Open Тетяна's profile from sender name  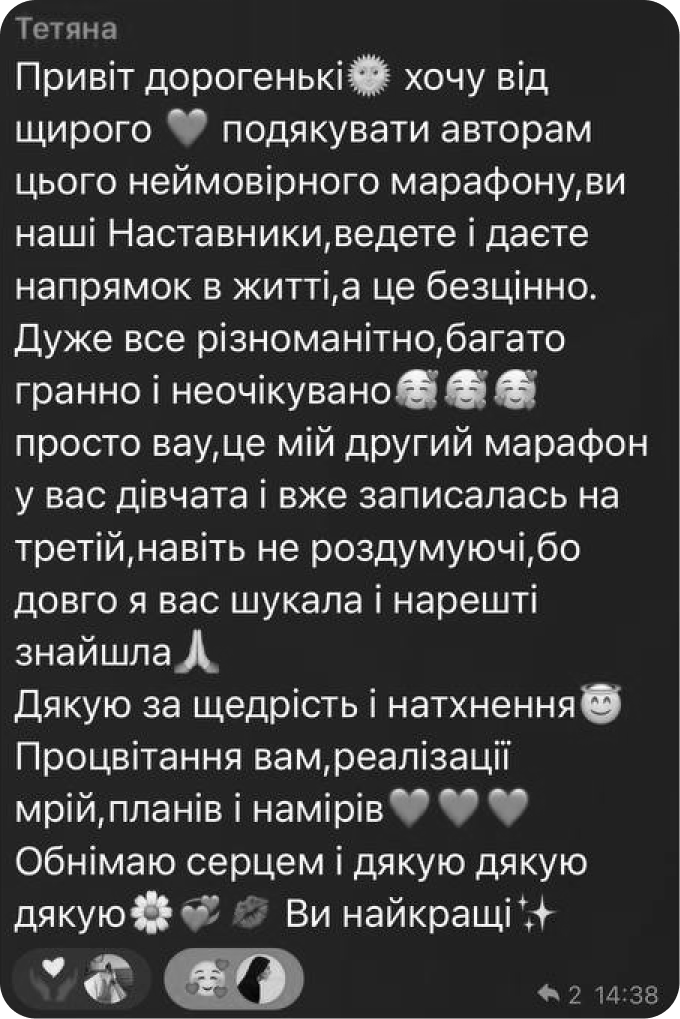[67, 30]
